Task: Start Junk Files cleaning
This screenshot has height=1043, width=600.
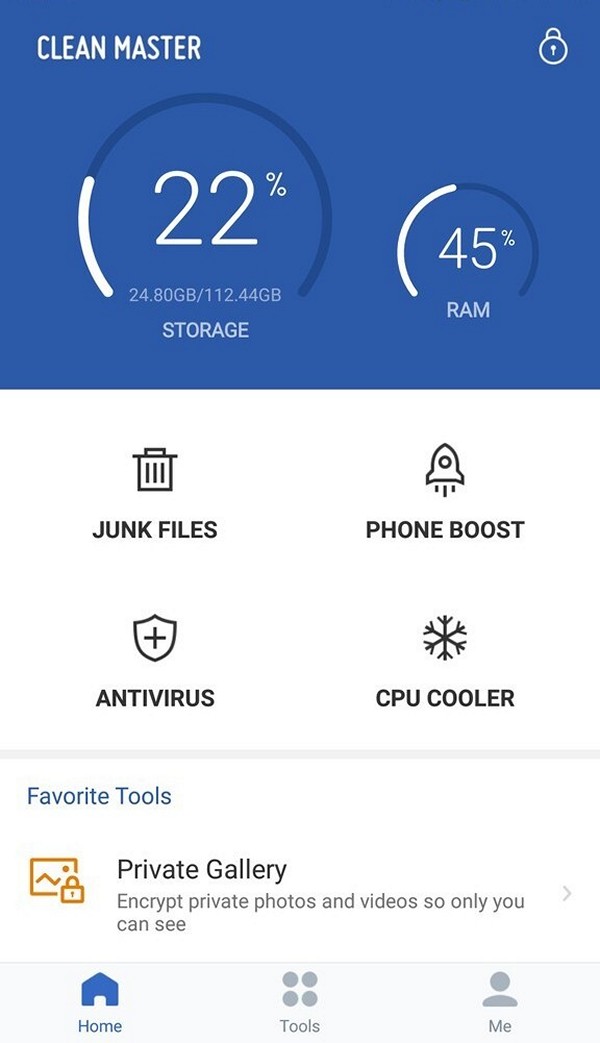Action: (x=155, y=494)
